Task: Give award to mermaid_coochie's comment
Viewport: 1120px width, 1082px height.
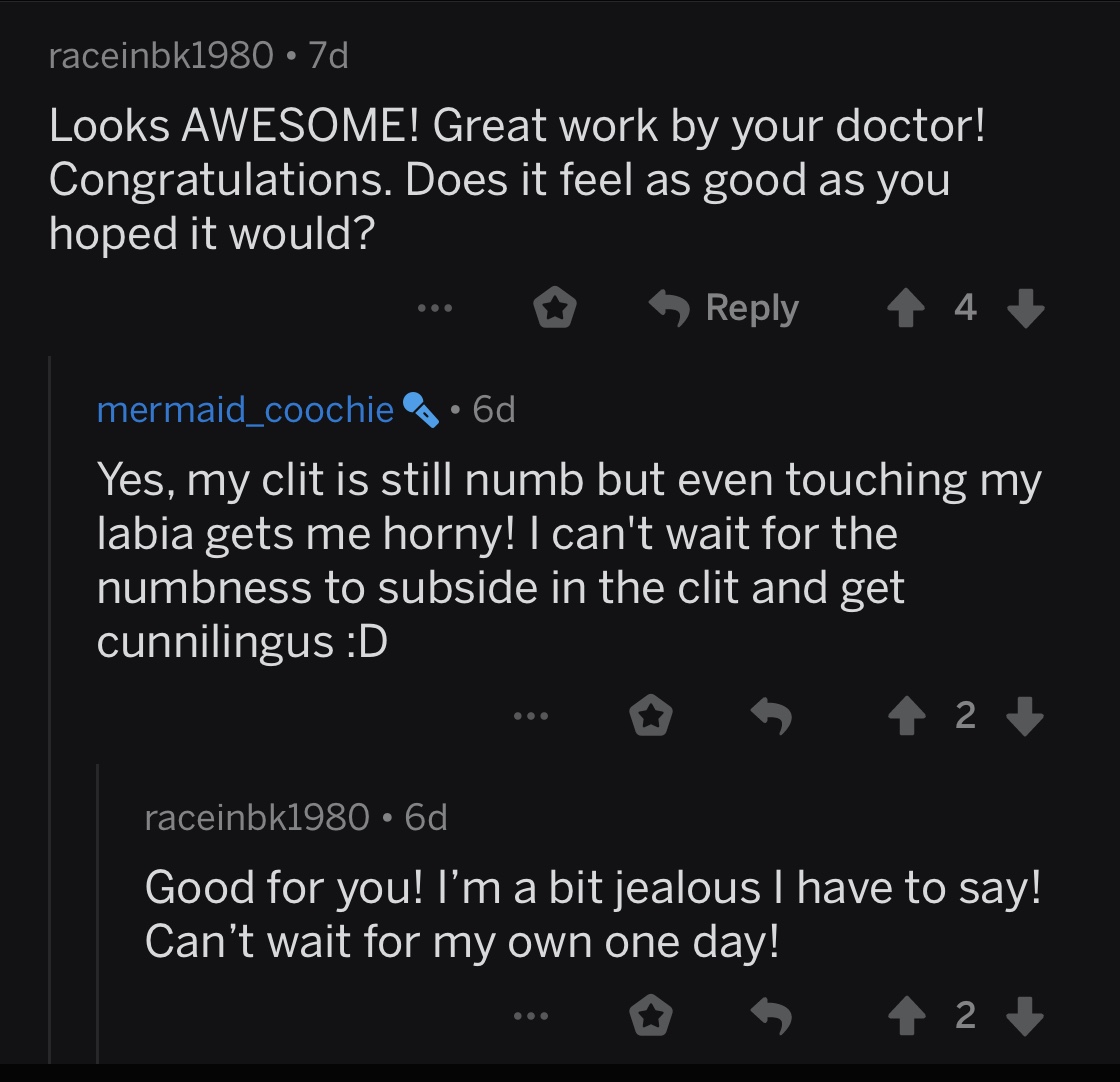Action: 650,716
